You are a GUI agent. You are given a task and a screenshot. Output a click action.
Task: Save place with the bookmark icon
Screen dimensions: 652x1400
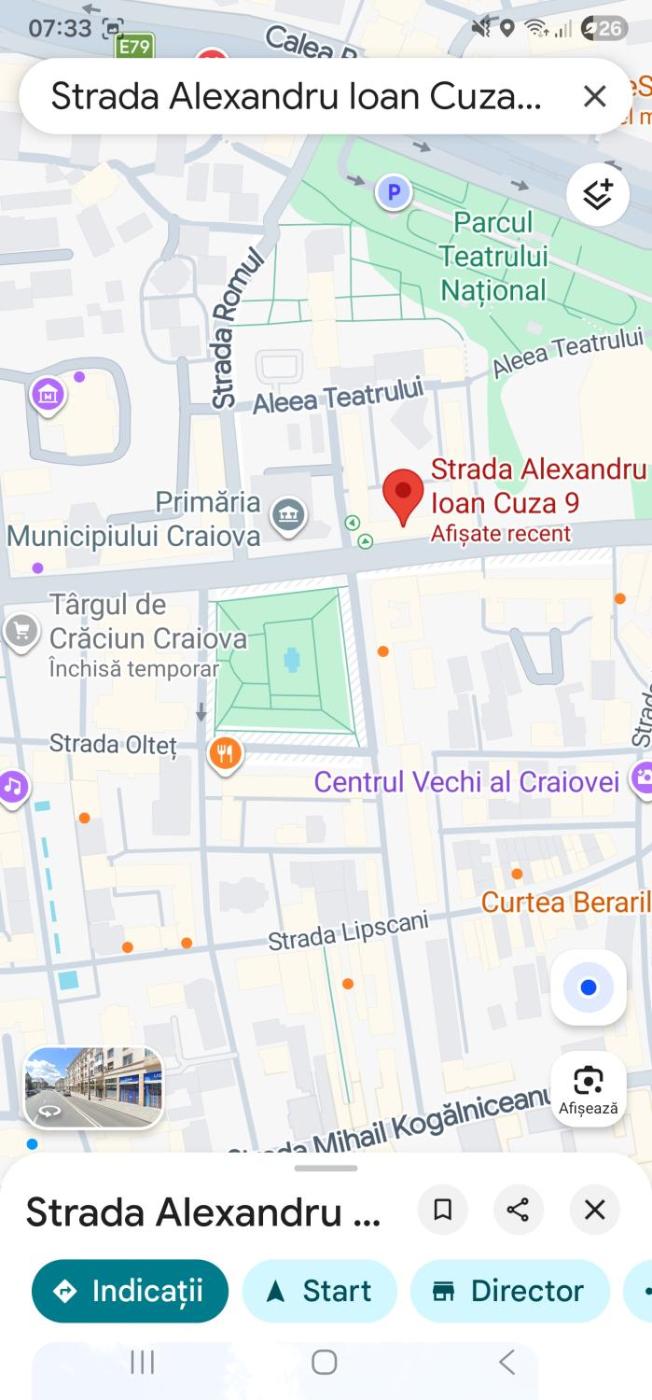point(443,1210)
